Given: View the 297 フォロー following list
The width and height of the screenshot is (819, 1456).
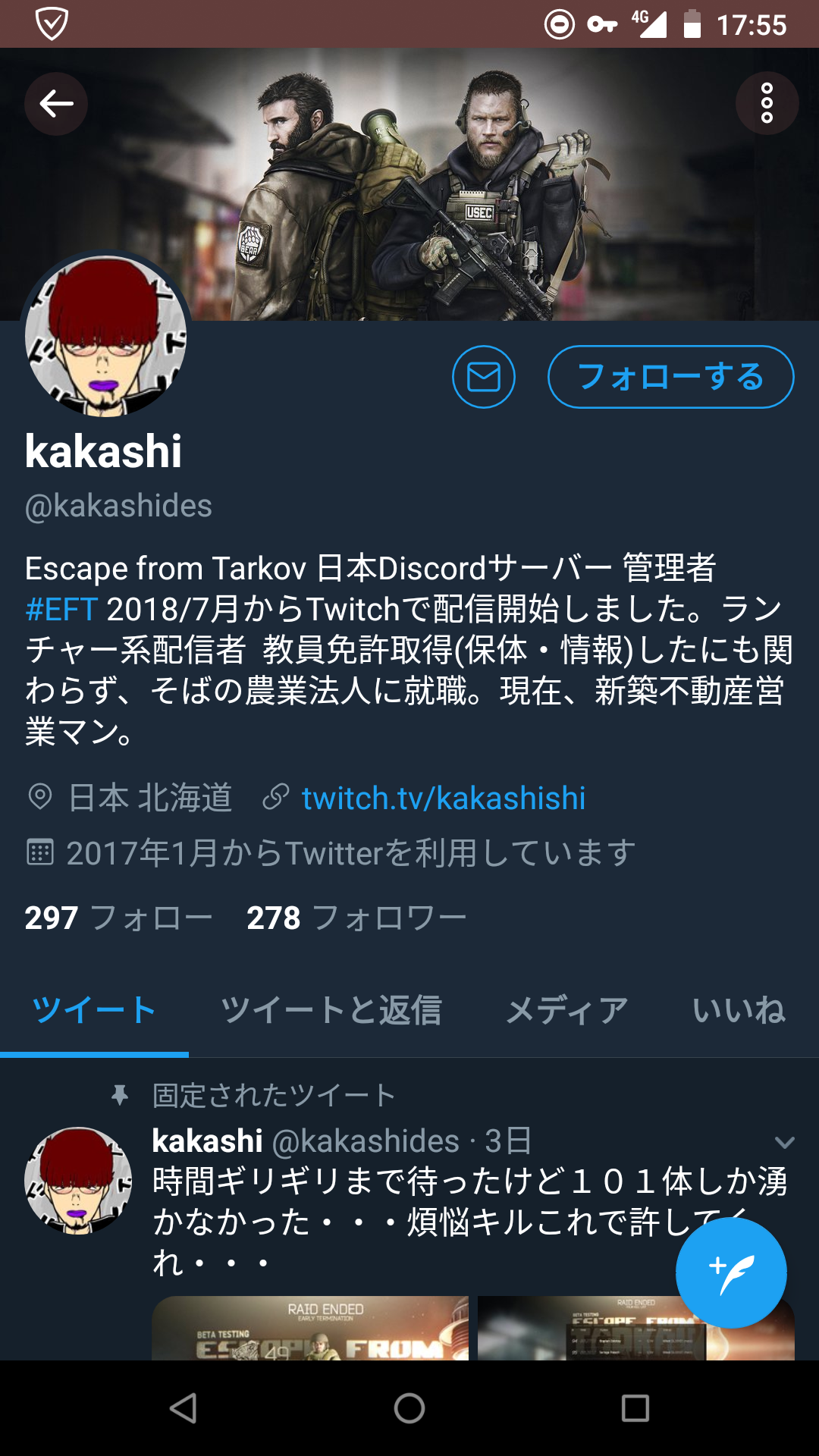Looking at the screenshot, I should (x=118, y=918).
